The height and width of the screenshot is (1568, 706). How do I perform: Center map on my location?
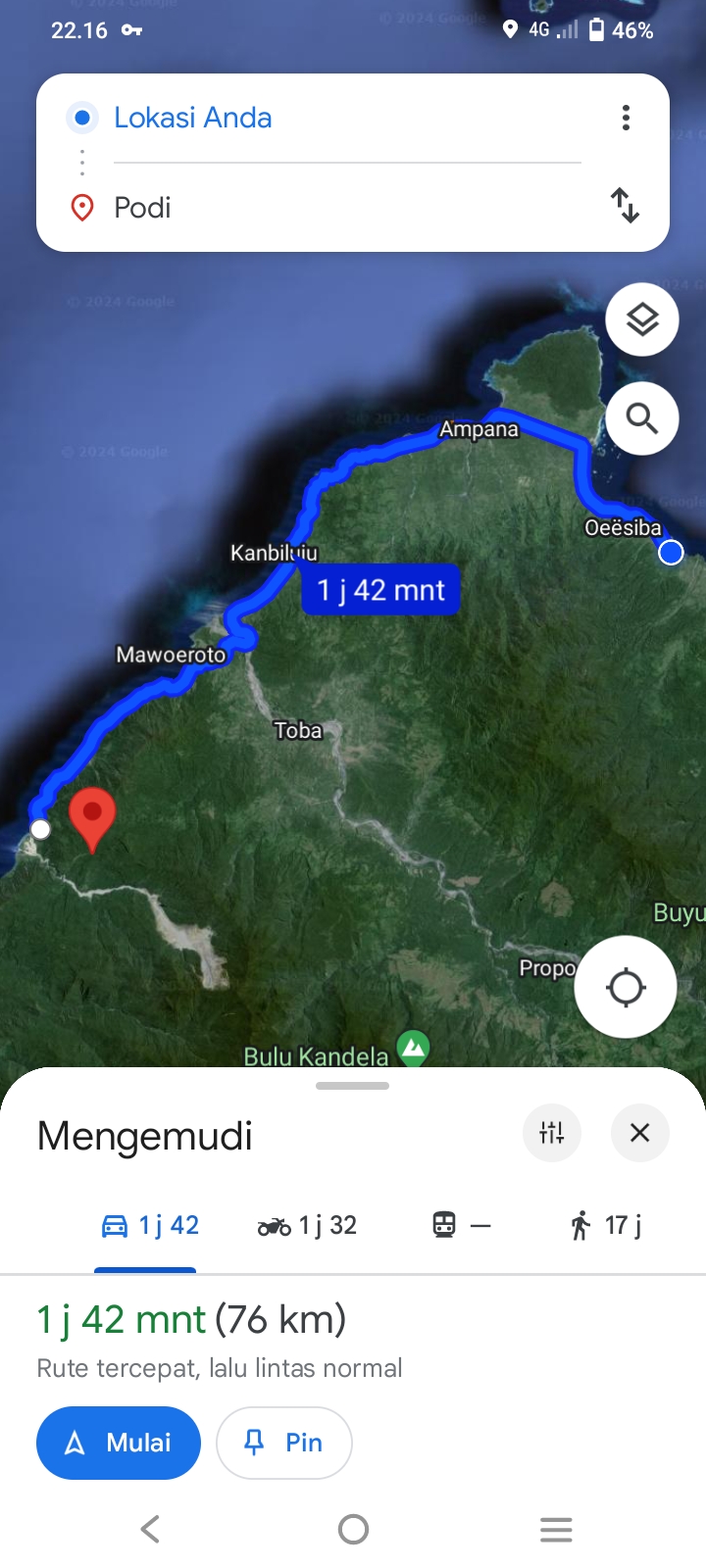point(626,987)
